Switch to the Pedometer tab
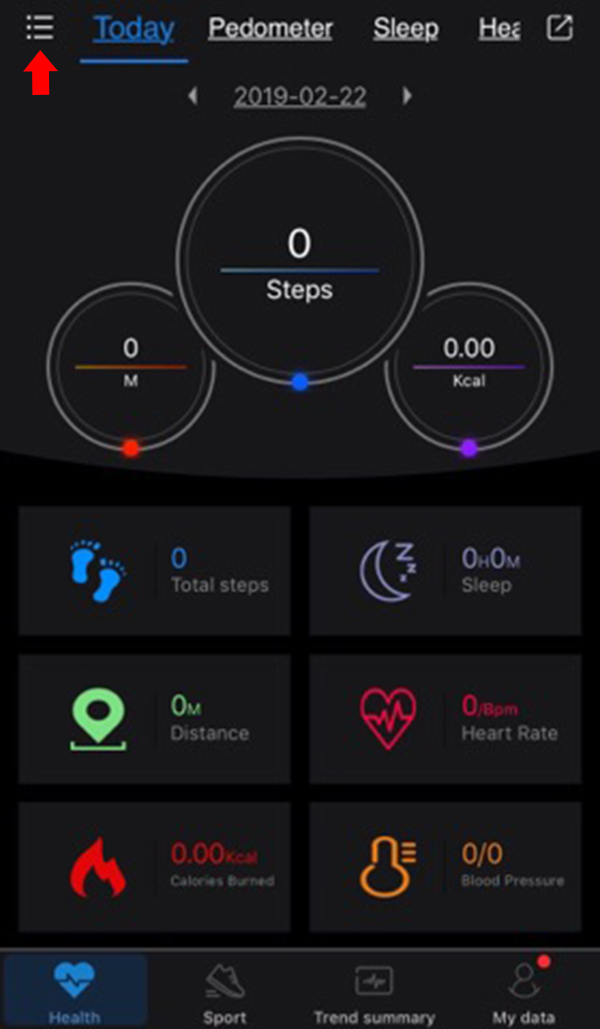Screen dimensions: 600x1029 click(270, 29)
